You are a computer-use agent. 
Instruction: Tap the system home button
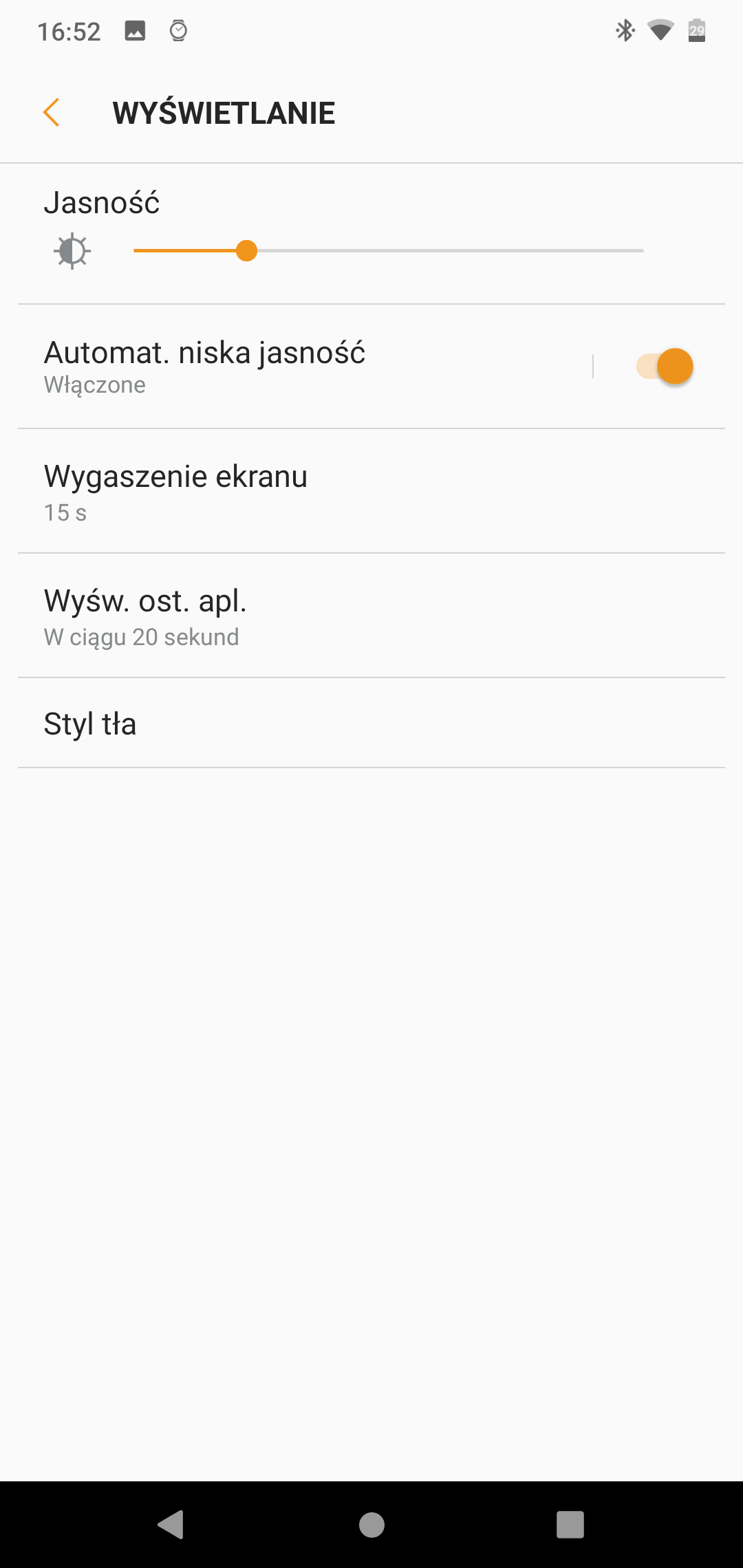371,1525
